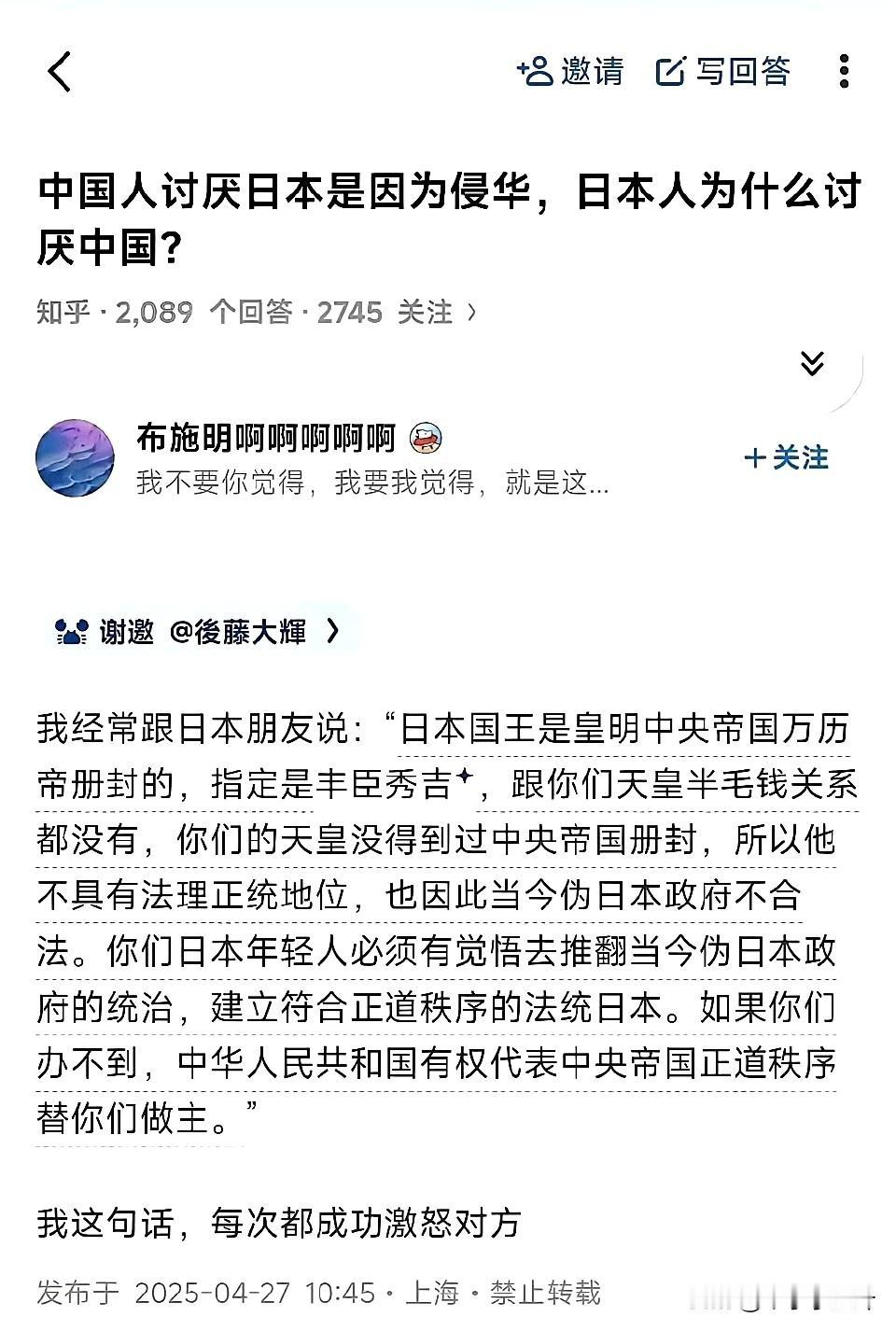Tap the back arrow at top left

click(61, 73)
